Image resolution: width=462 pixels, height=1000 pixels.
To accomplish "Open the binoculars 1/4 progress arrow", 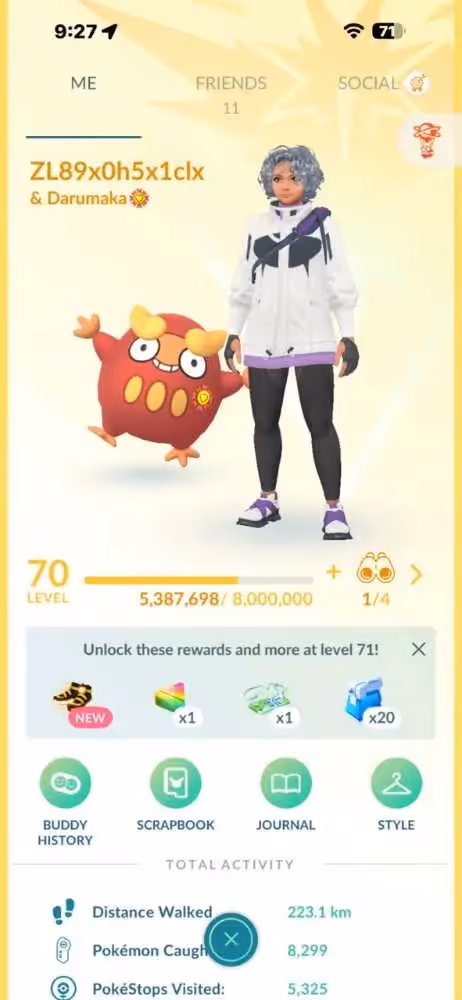I will point(416,575).
